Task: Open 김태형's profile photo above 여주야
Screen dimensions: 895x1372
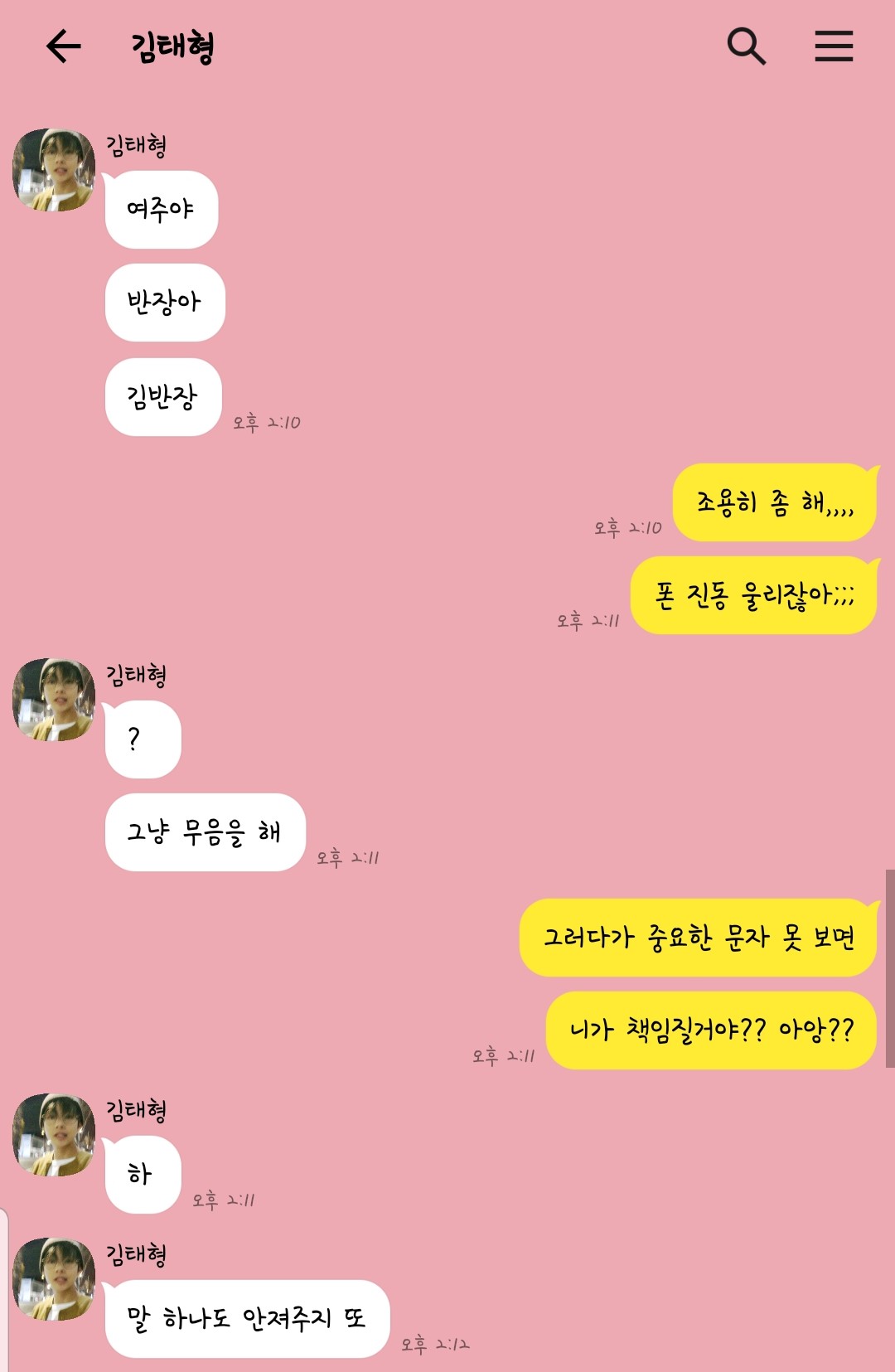Action: click(54, 170)
